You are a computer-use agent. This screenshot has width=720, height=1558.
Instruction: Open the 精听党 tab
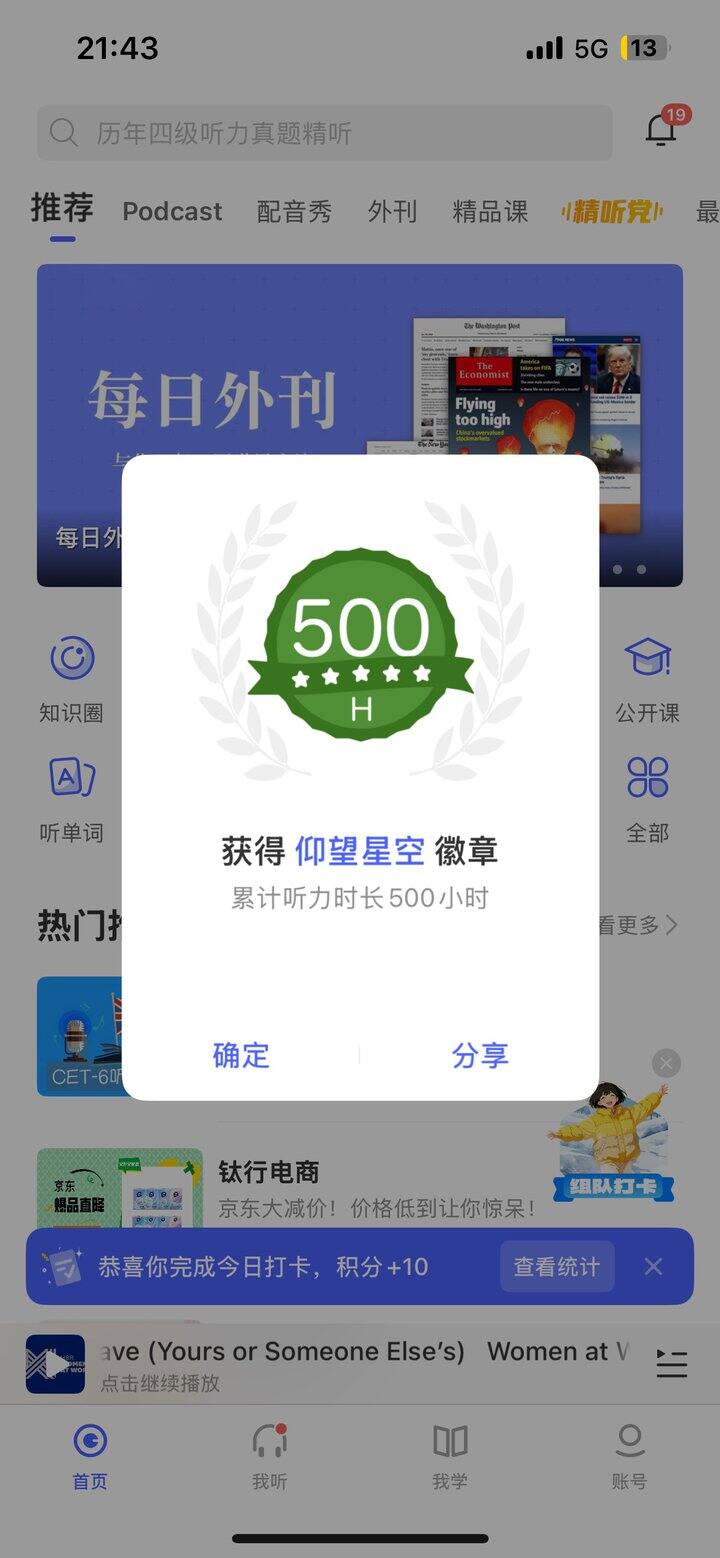[612, 211]
